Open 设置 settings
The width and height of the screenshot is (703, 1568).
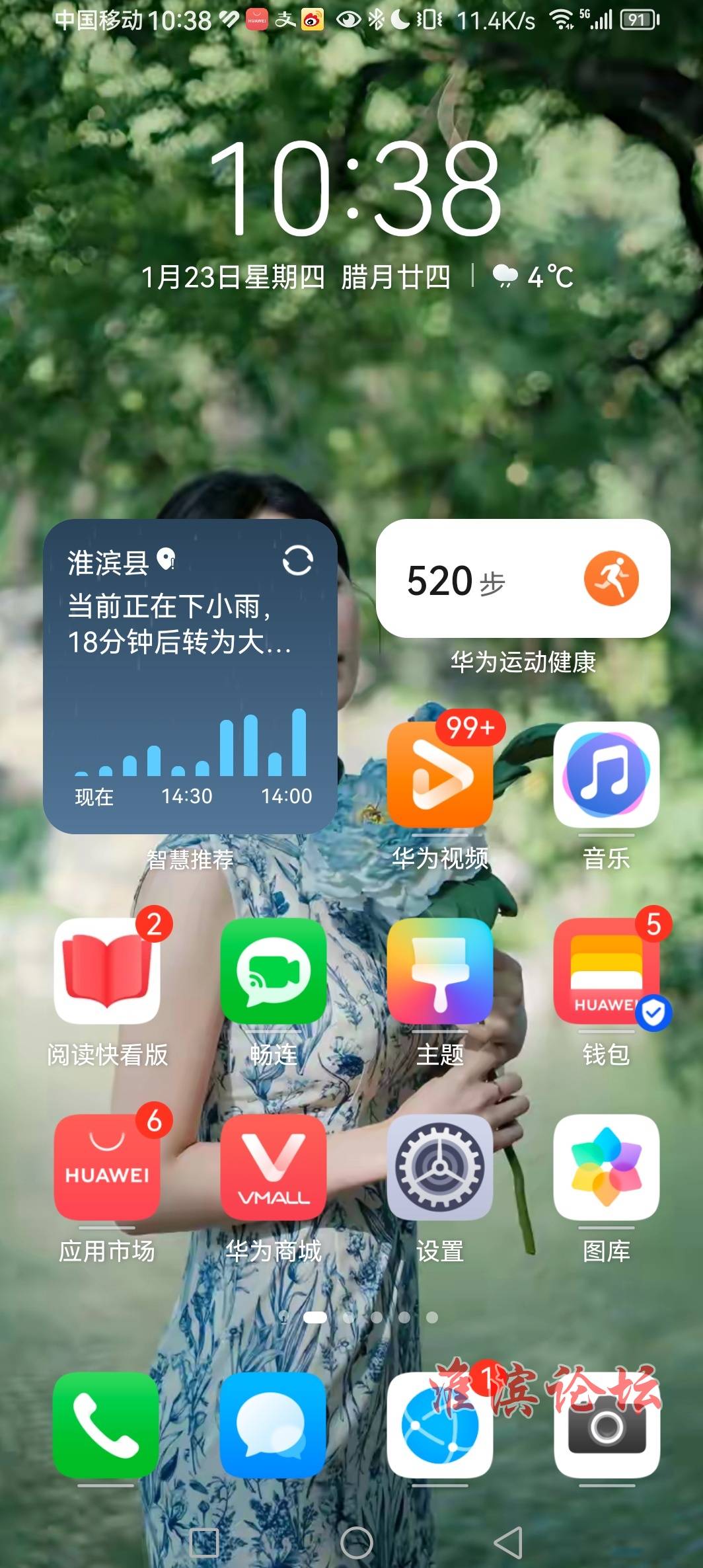[439, 1167]
